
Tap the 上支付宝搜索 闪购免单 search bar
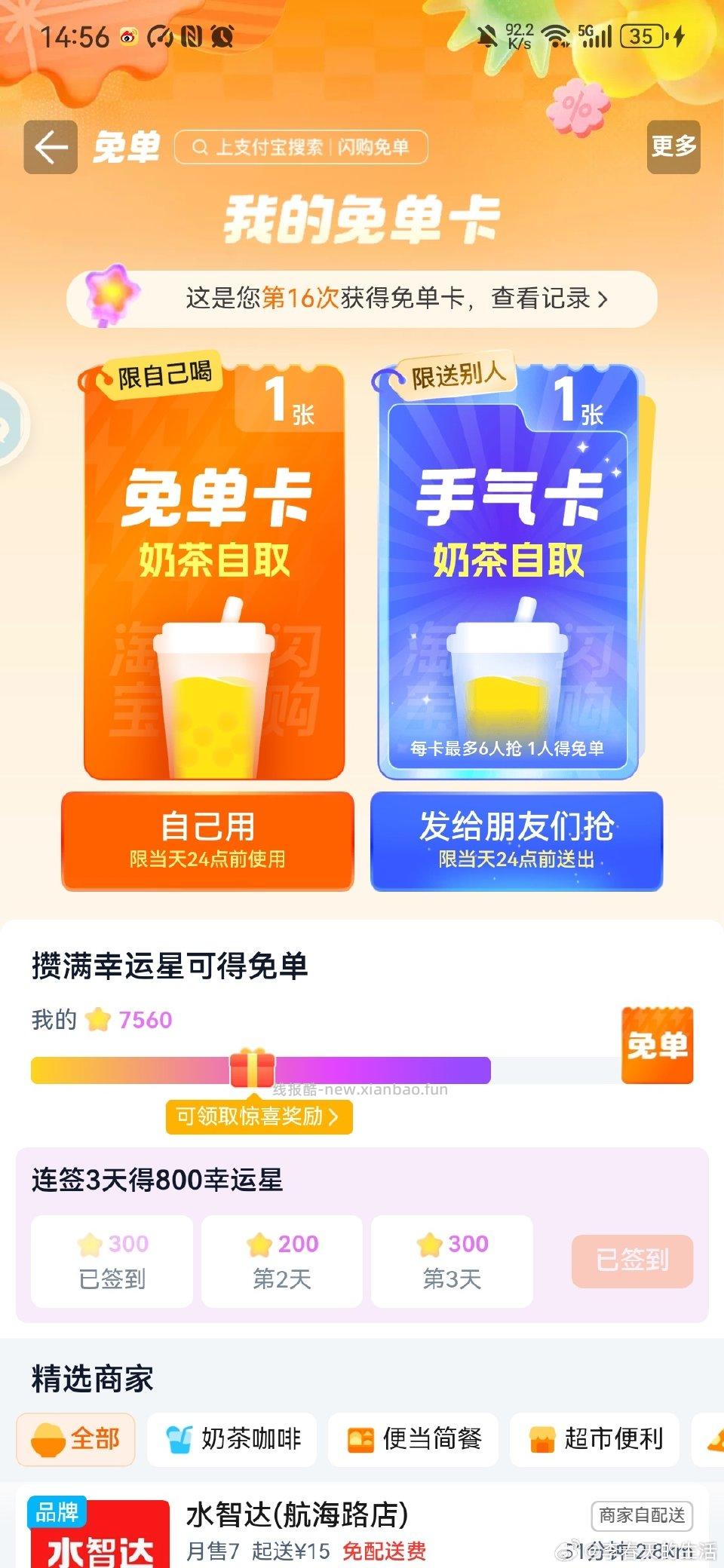pos(301,148)
